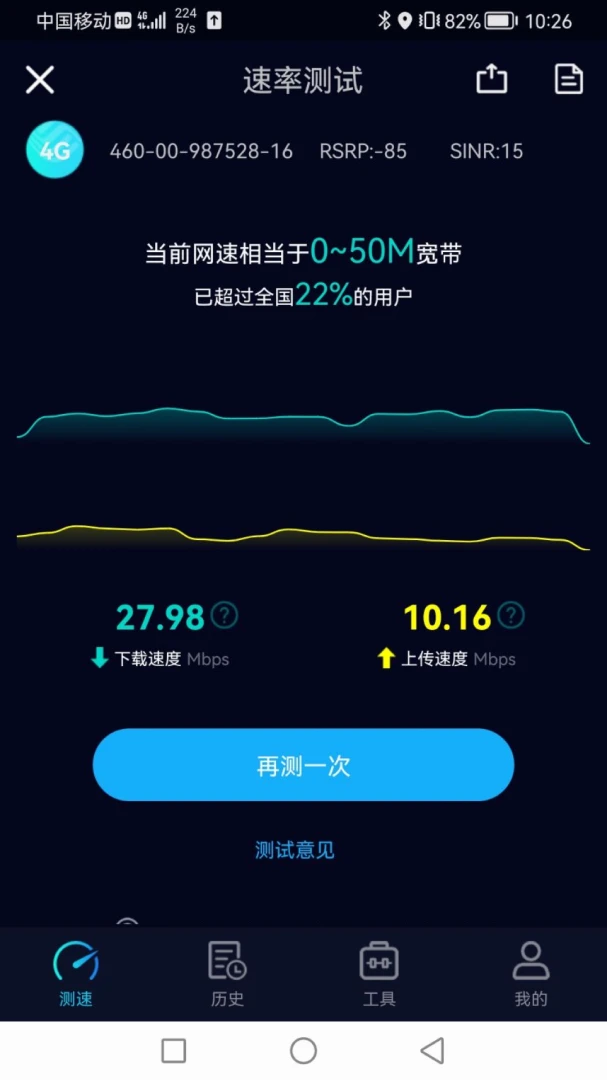The height and width of the screenshot is (1080, 607).
Task: Open the 工具 tab
Action: click(x=379, y=973)
